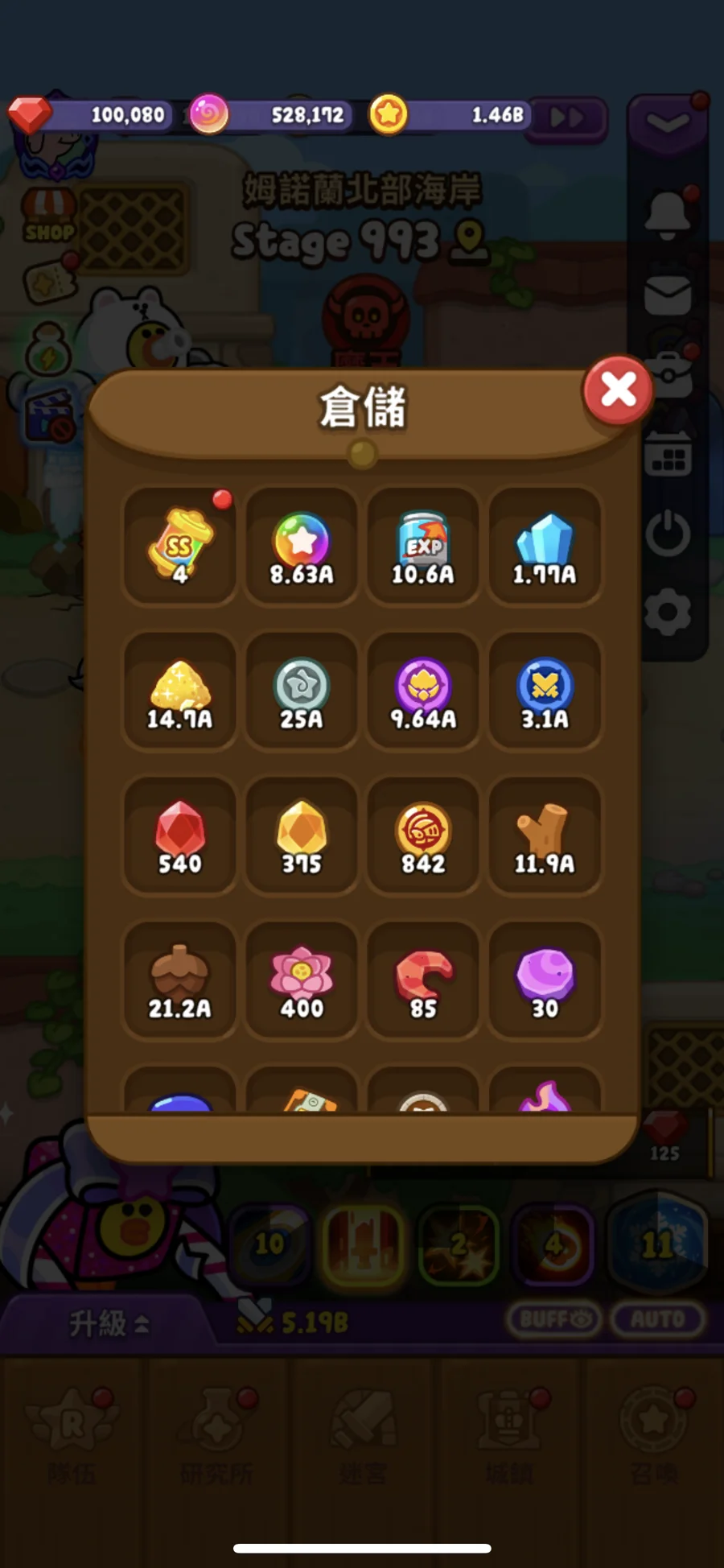The image size is (724, 1568).
Task: Select the EXP can item 10.6A
Action: tap(423, 546)
